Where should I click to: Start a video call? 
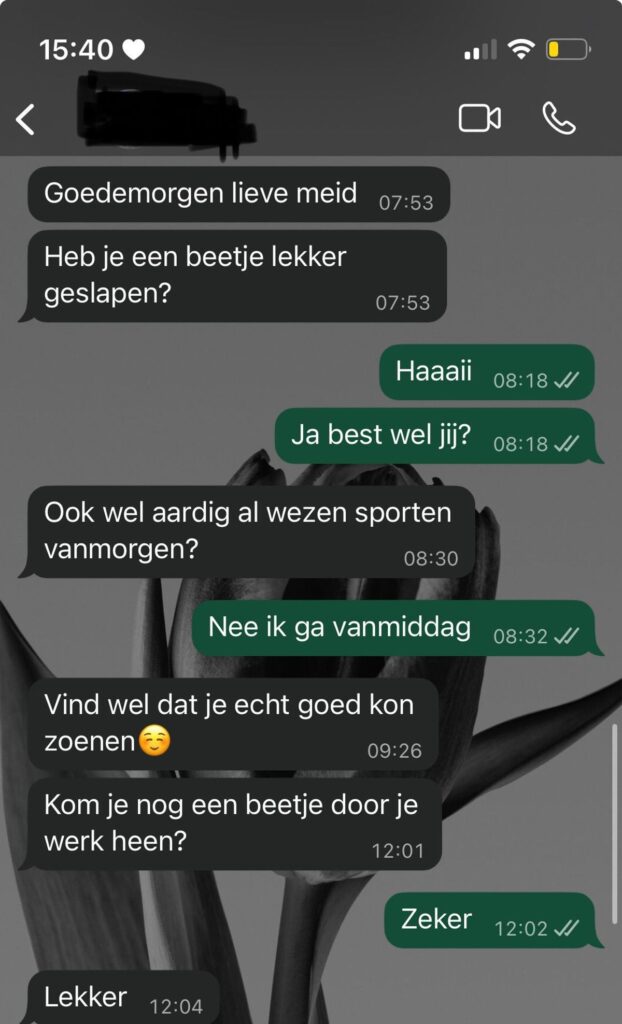tap(479, 118)
